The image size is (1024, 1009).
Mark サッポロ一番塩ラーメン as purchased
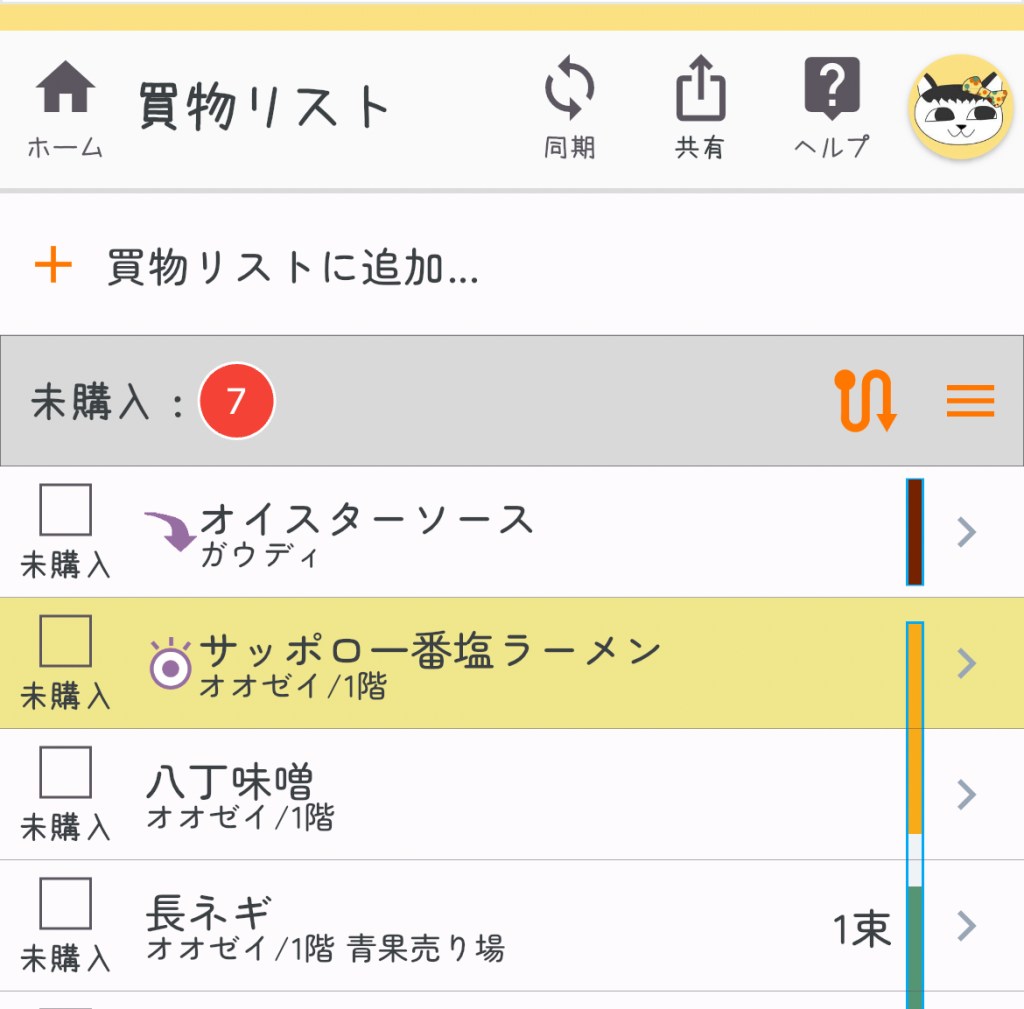tap(66, 642)
